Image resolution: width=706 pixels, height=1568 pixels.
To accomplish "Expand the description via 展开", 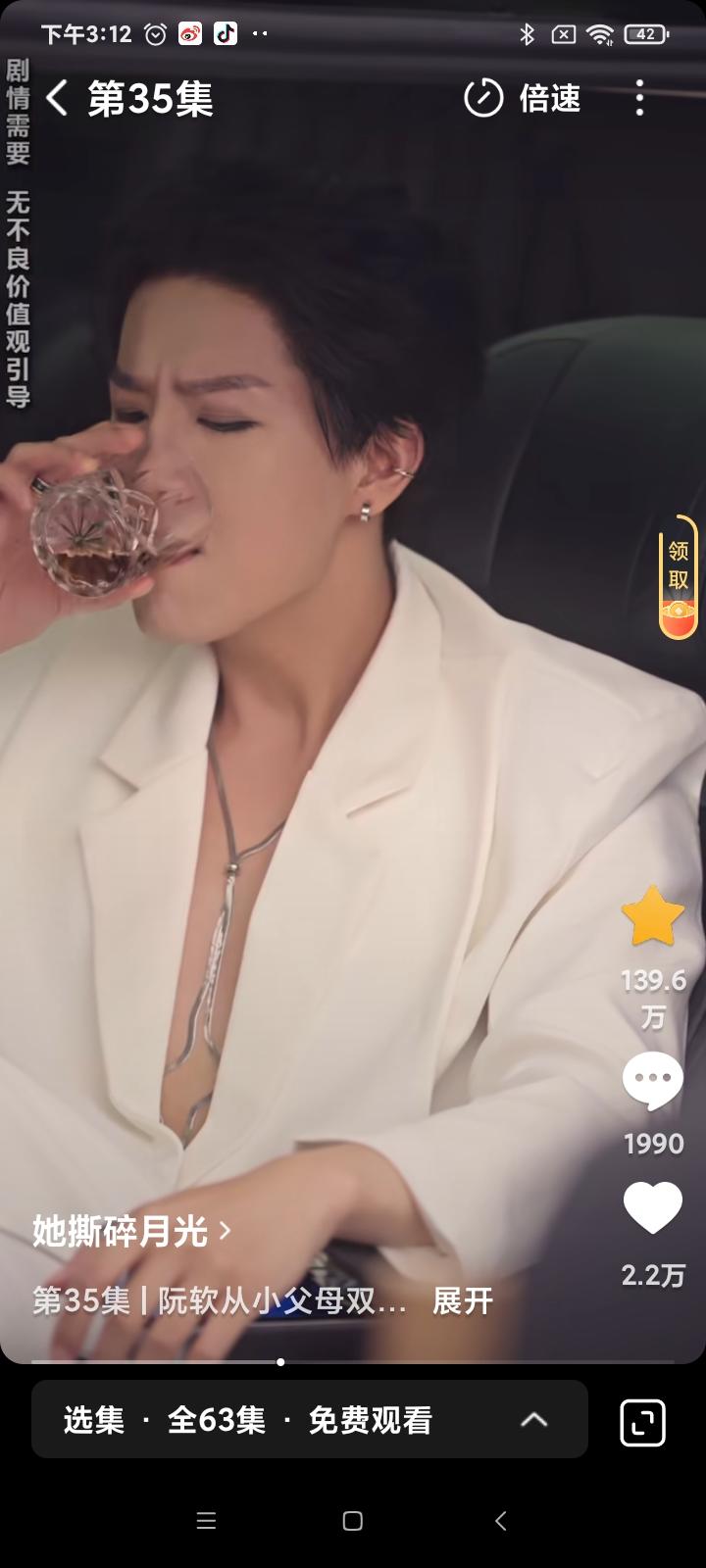I will 459,1303.
